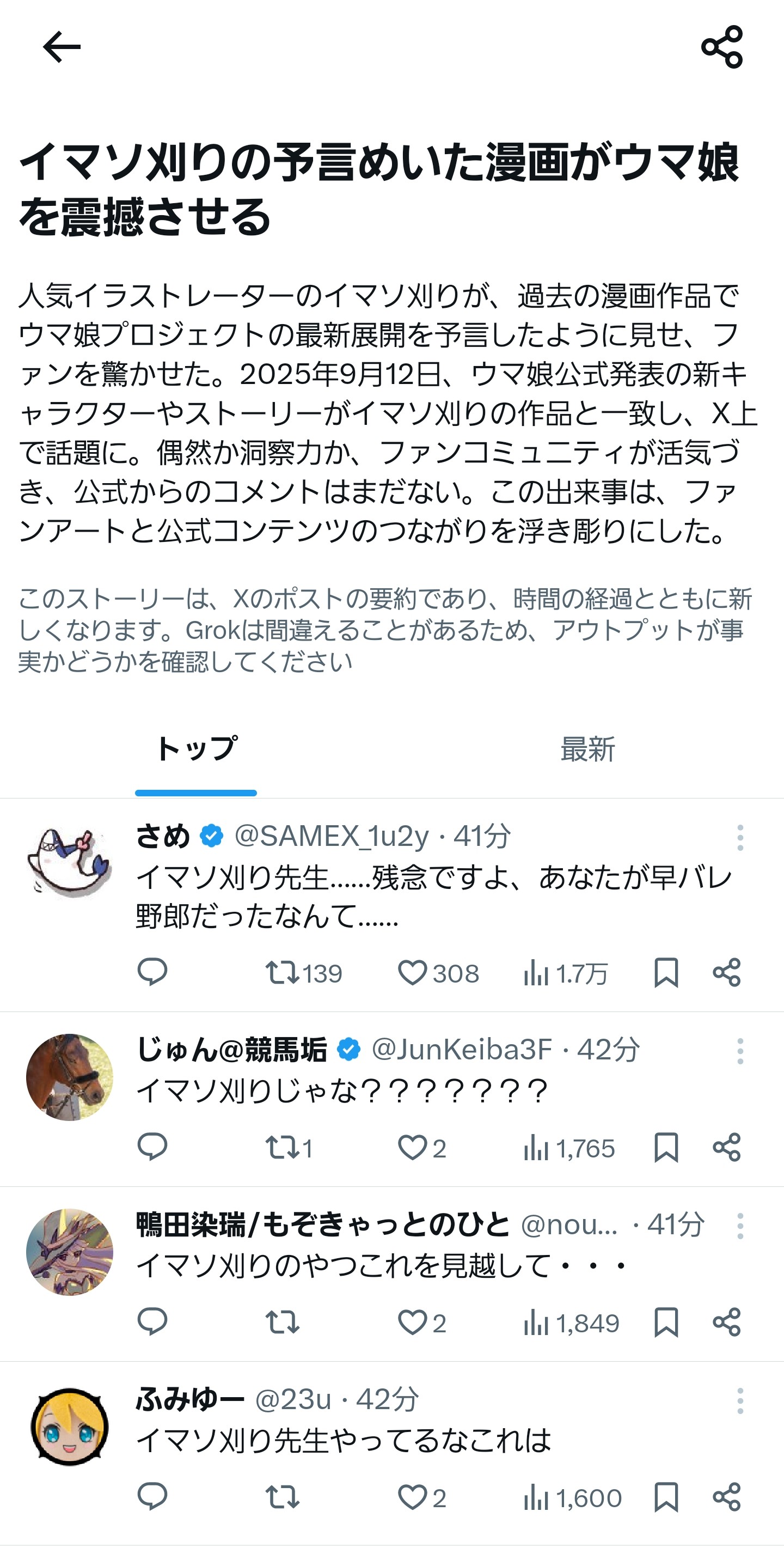Open さめ's profile picture
Screen dimensions: 784x1554
69,863
